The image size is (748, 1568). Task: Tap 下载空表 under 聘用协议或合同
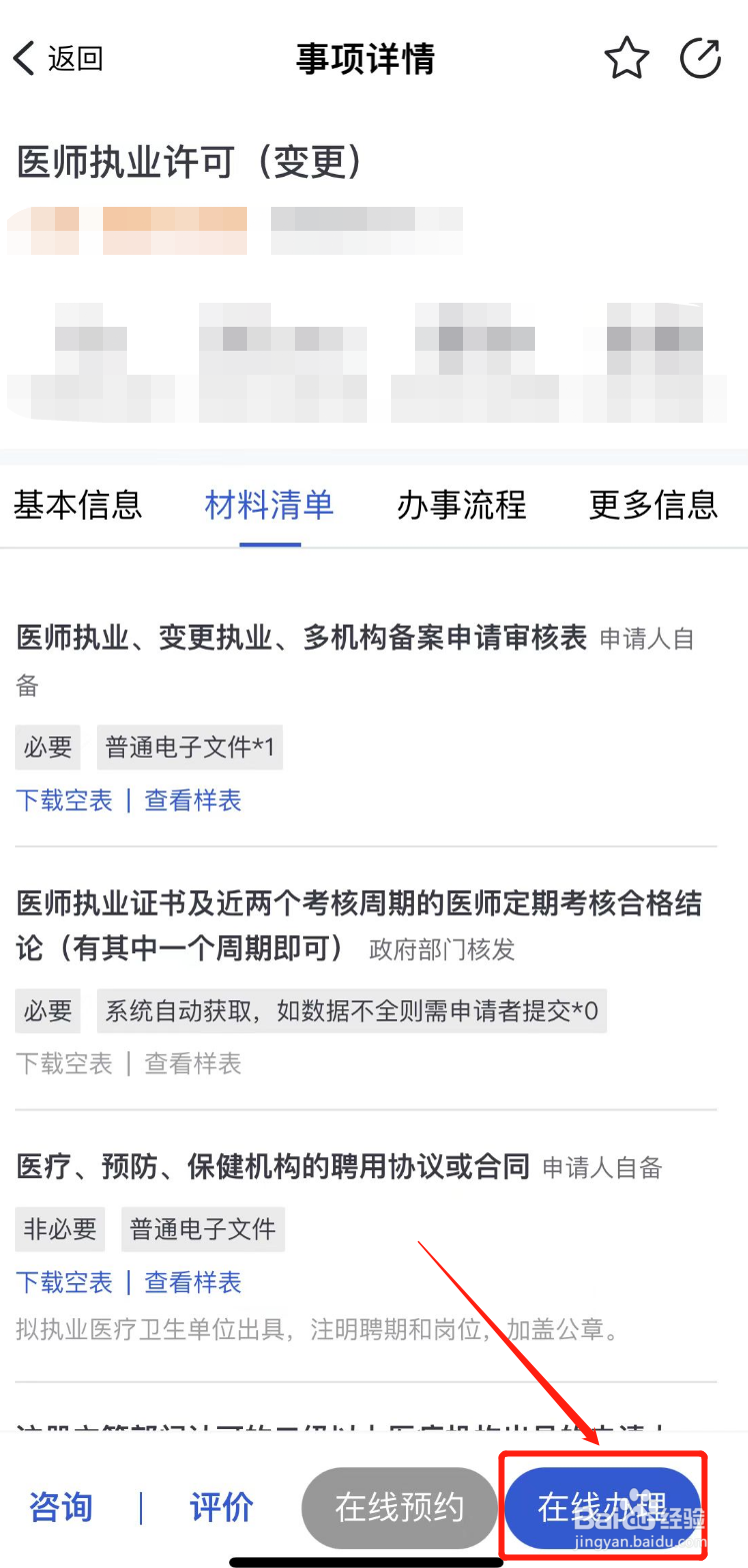(x=64, y=1282)
